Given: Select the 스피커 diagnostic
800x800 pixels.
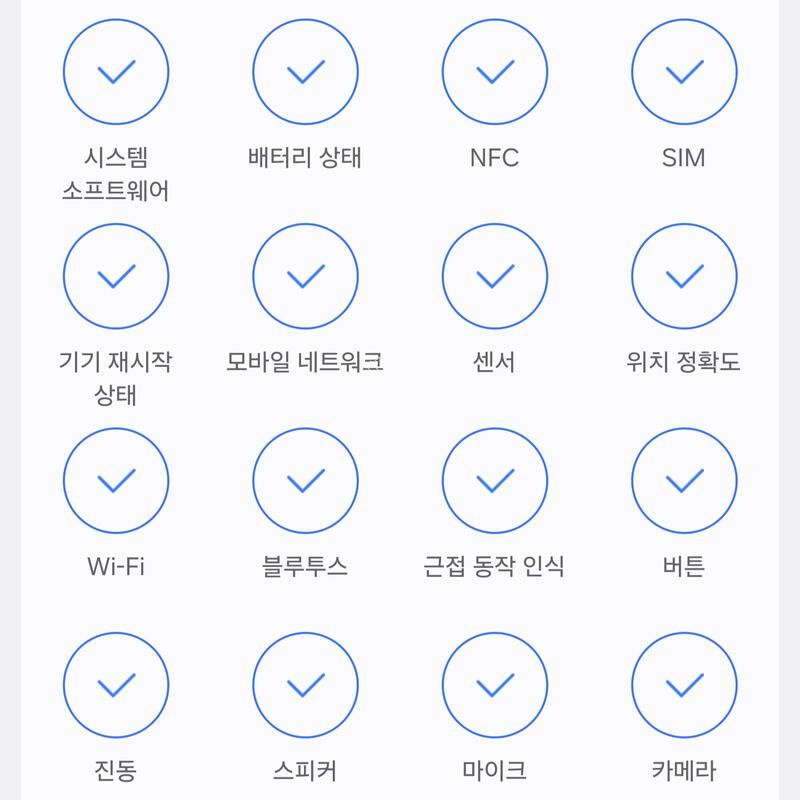Looking at the screenshot, I should (305, 685).
